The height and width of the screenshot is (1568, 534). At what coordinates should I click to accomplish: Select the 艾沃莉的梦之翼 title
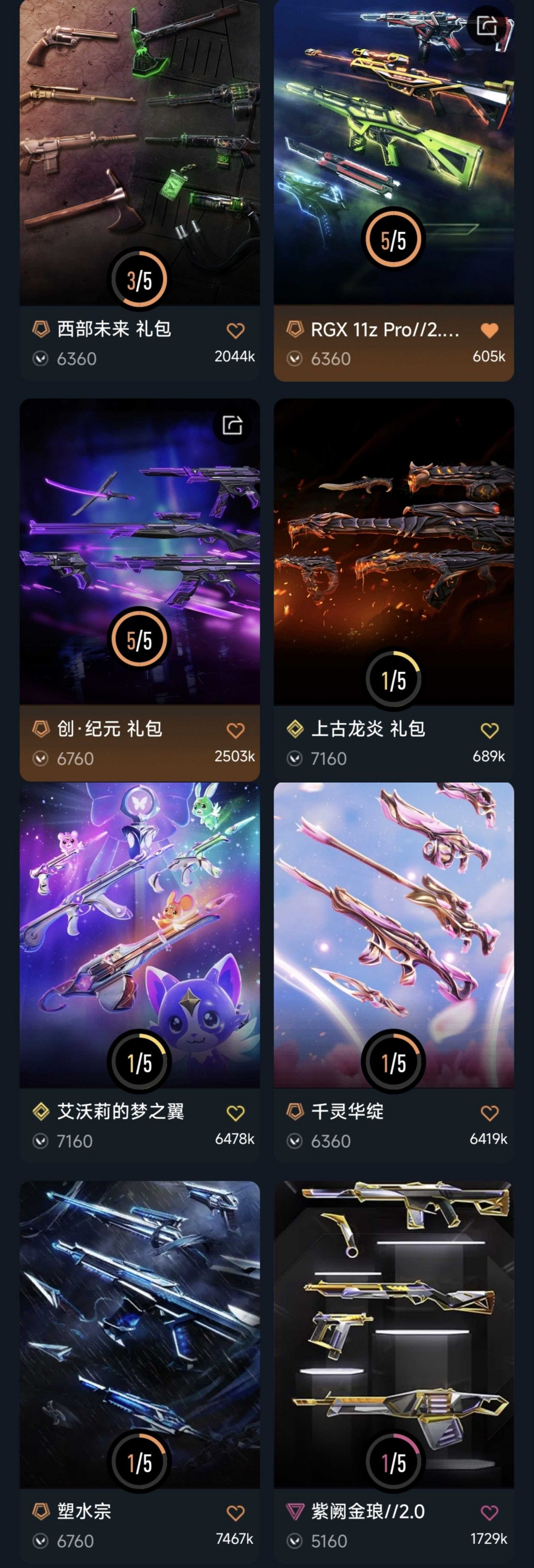[x=122, y=1111]
